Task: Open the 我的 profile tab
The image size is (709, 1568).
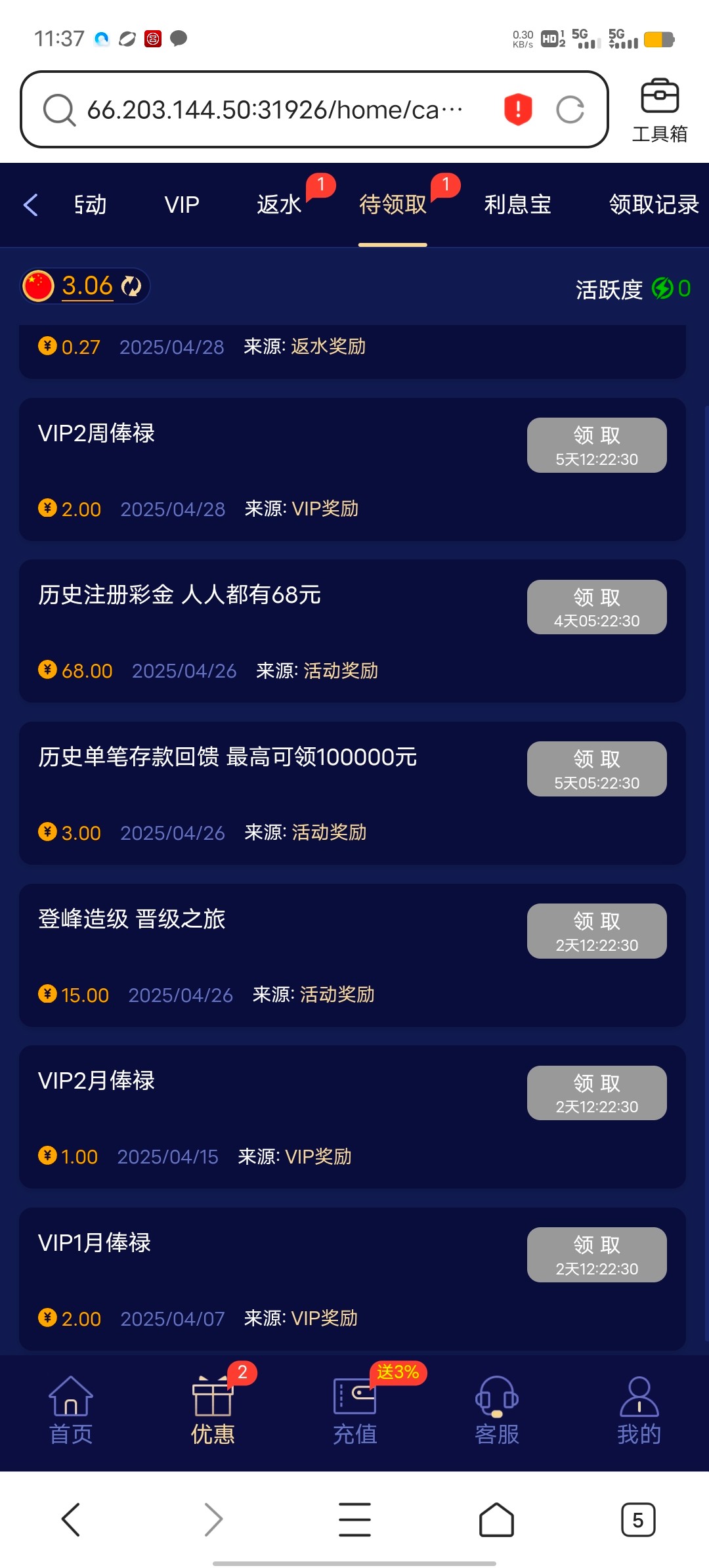Action: click(639, 1410)
